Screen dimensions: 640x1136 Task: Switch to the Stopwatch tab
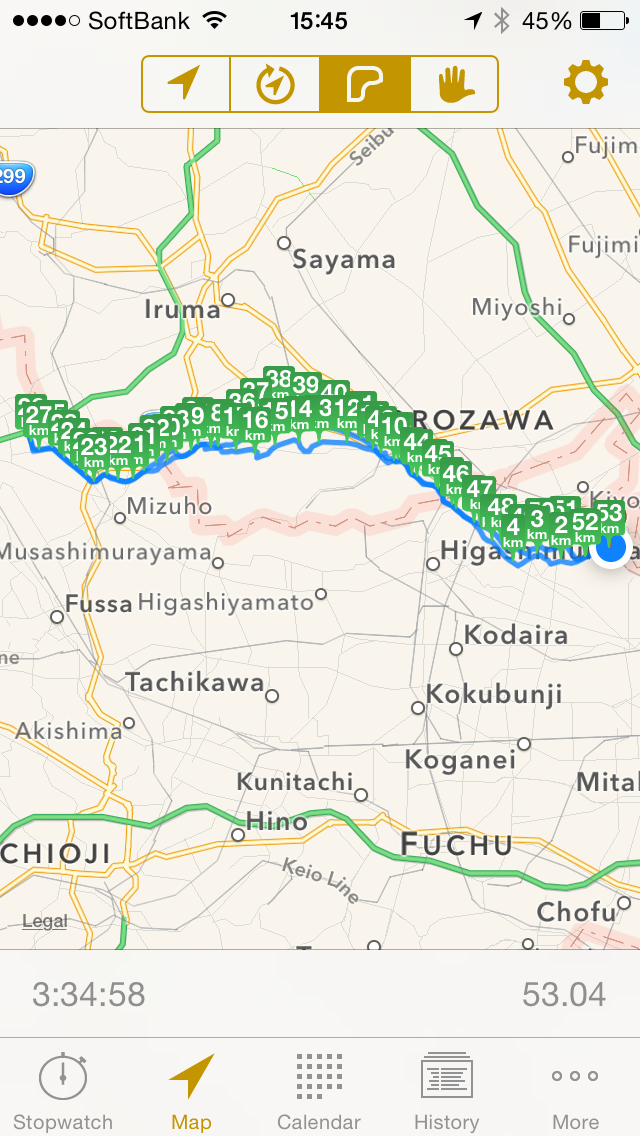pyautogui.click(x=63, y=1090)
